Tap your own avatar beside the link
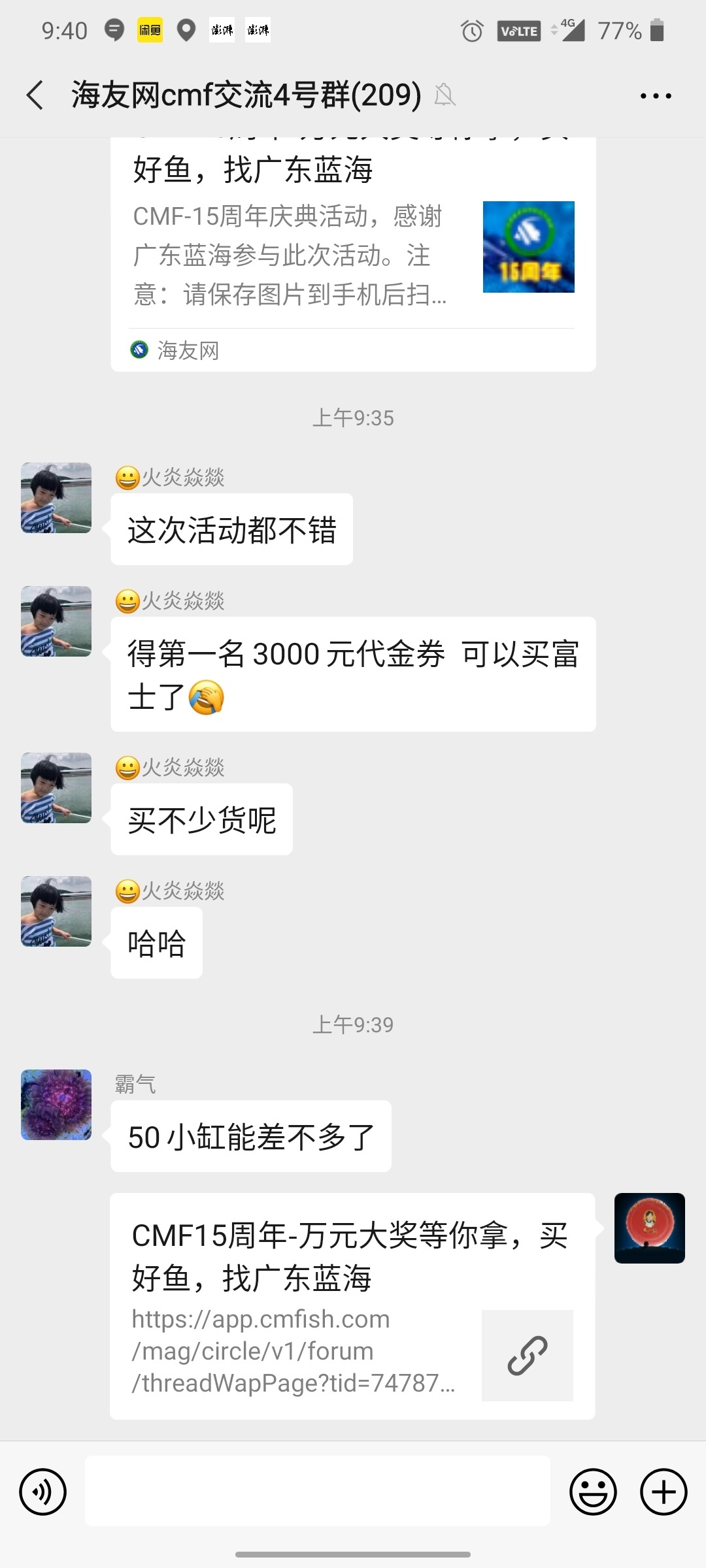Viewport: 706px width, 1568px height. click(x=649, y=1228)
